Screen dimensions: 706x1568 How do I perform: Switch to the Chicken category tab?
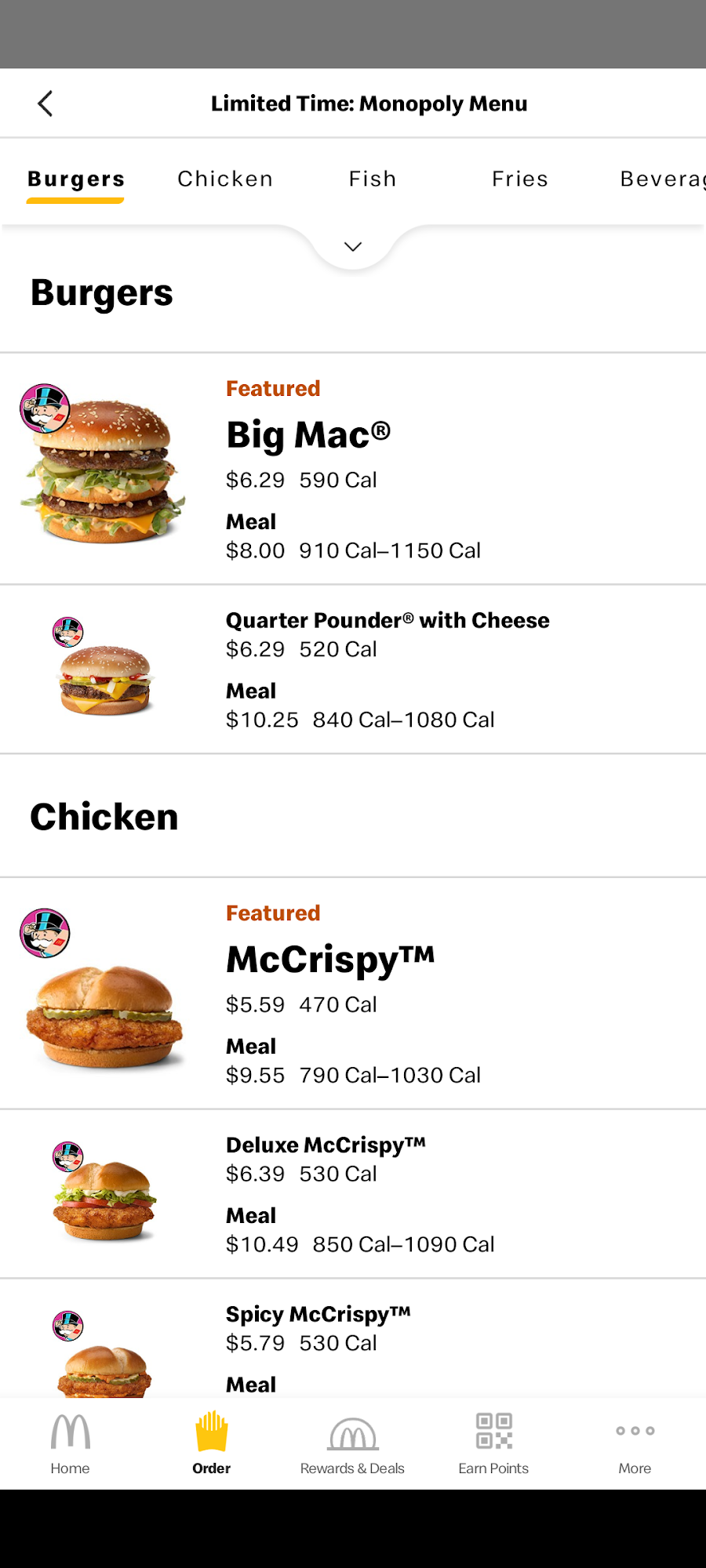point(225,180)
